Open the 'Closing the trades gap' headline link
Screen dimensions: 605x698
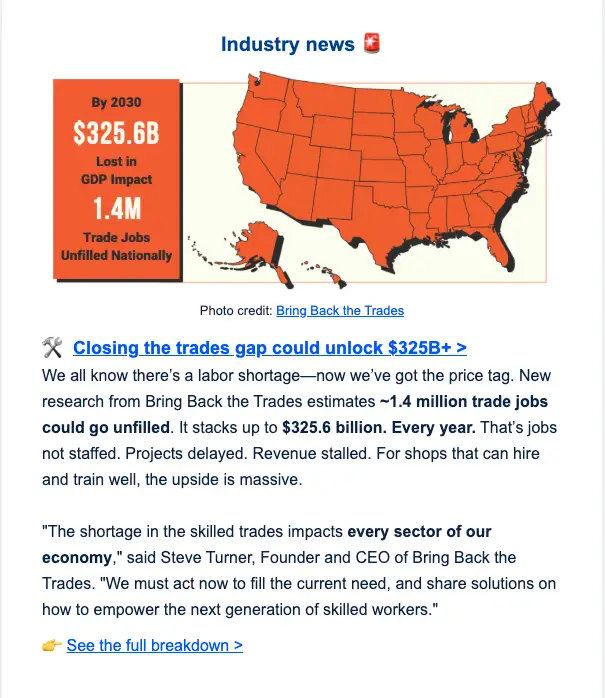click(x=270, y=348)
